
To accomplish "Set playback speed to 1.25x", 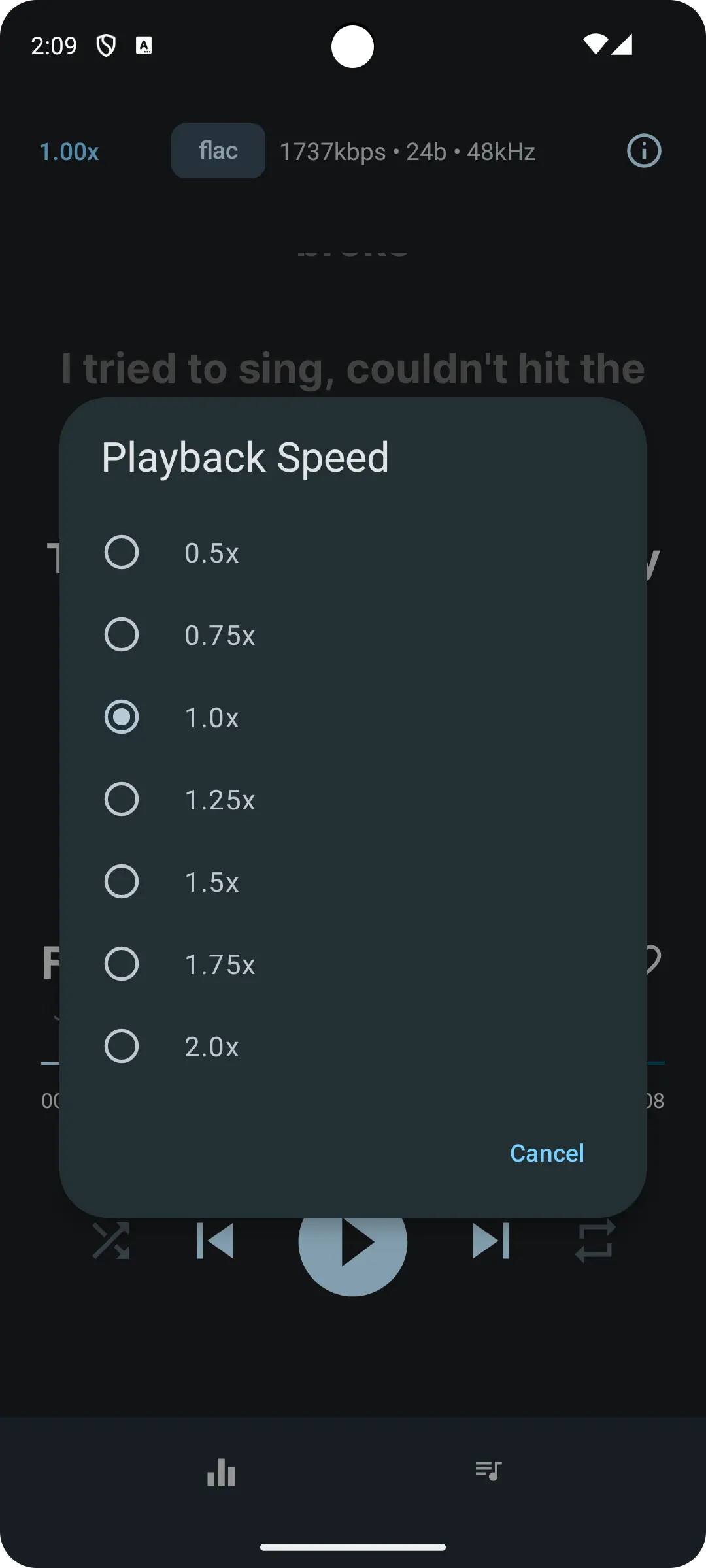I will click(x=122, y=800).
